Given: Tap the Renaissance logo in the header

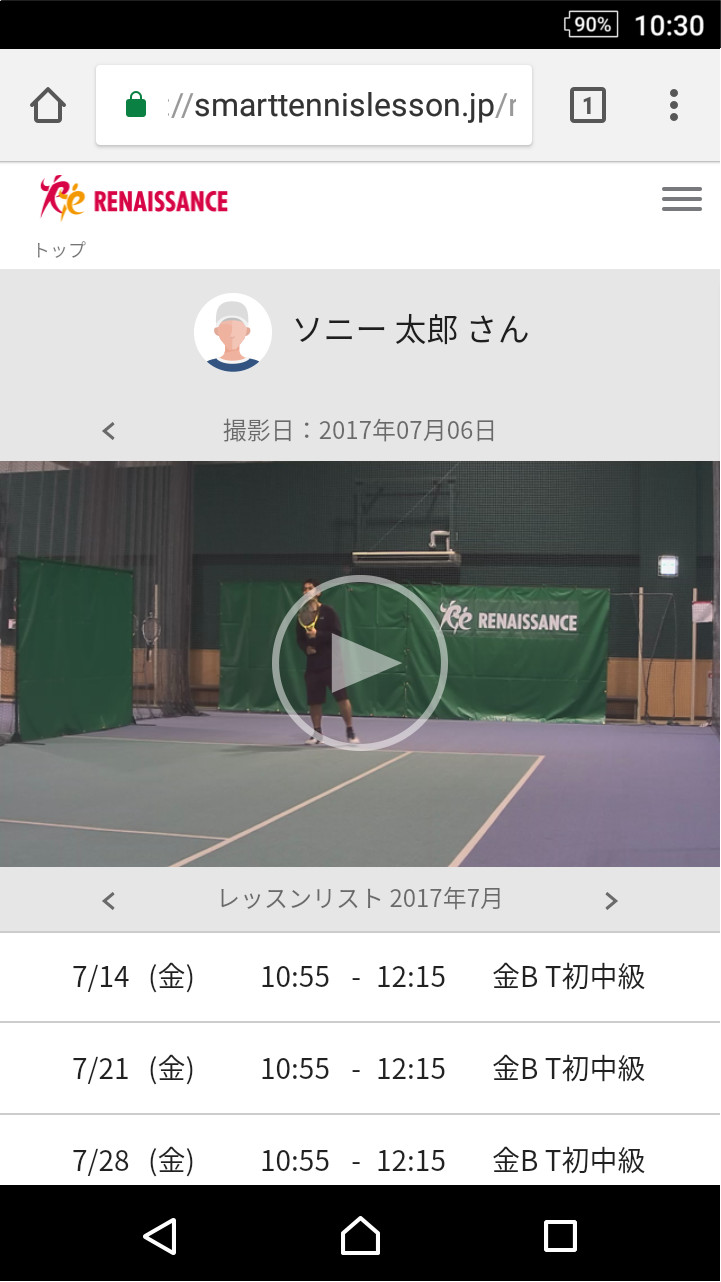Looking at the screenshot, I should point(134,198).
